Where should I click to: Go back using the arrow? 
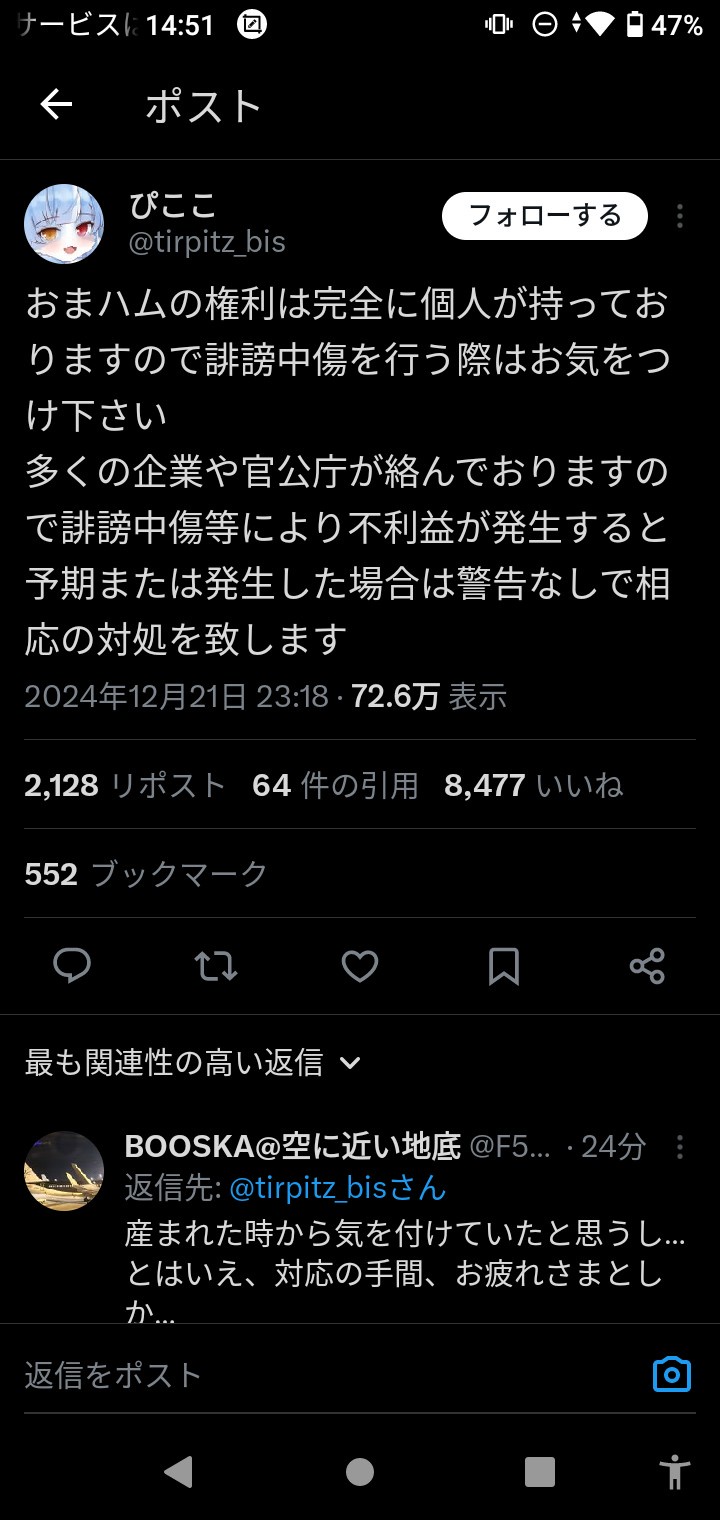56,105
